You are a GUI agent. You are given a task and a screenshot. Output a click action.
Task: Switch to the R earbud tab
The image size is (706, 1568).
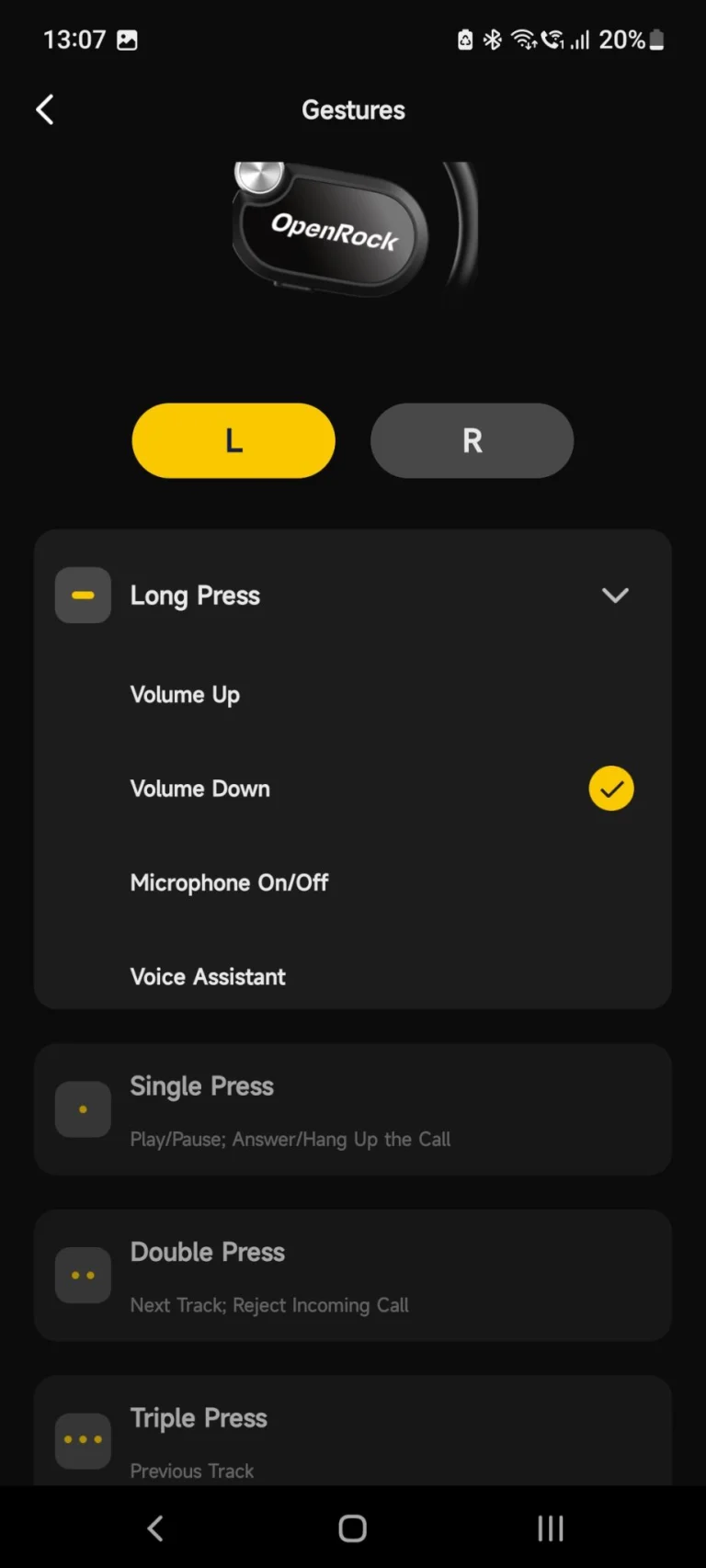(472, 440)
